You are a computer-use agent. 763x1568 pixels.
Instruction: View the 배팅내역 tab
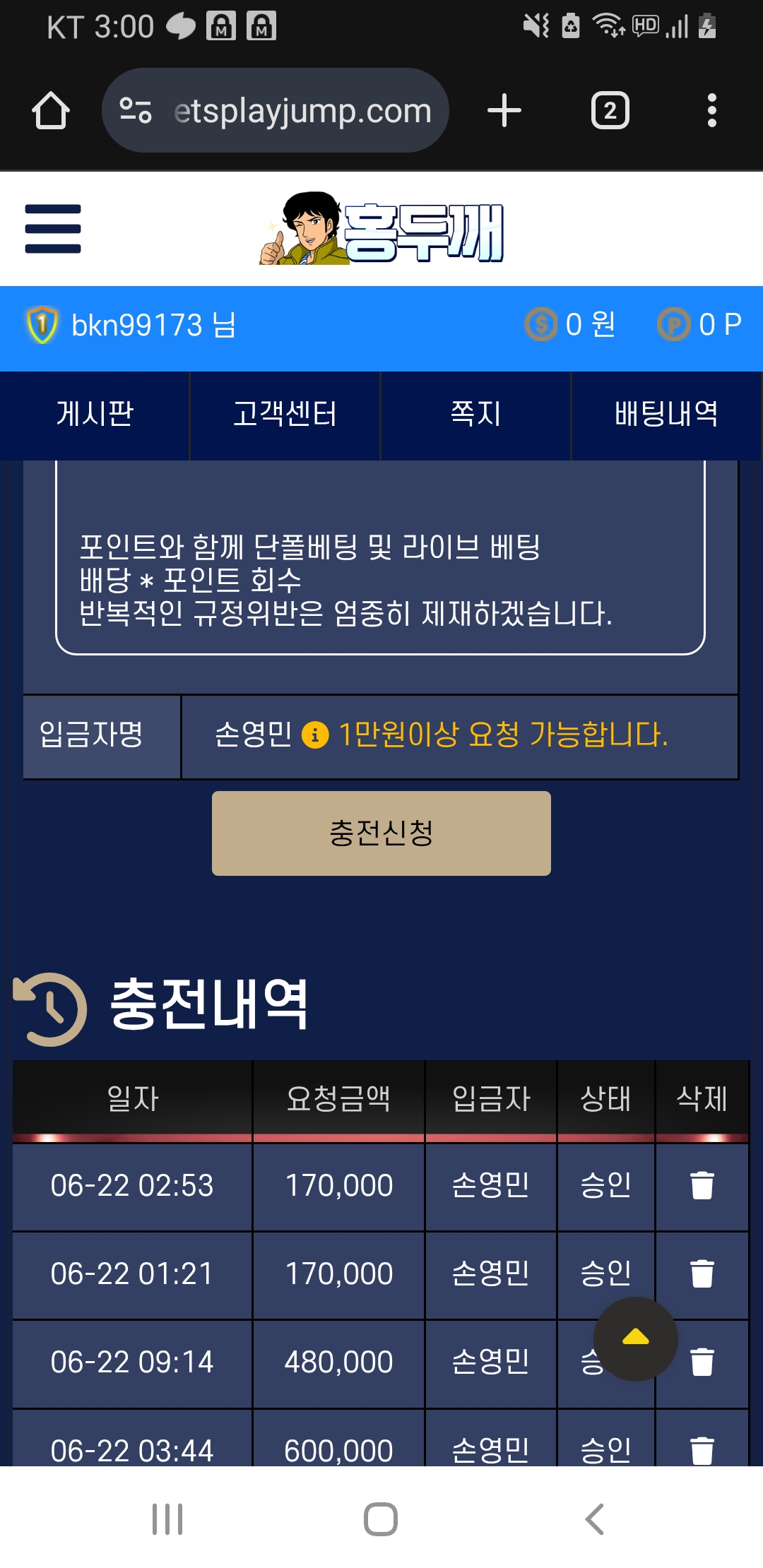(x=666, y=414)
